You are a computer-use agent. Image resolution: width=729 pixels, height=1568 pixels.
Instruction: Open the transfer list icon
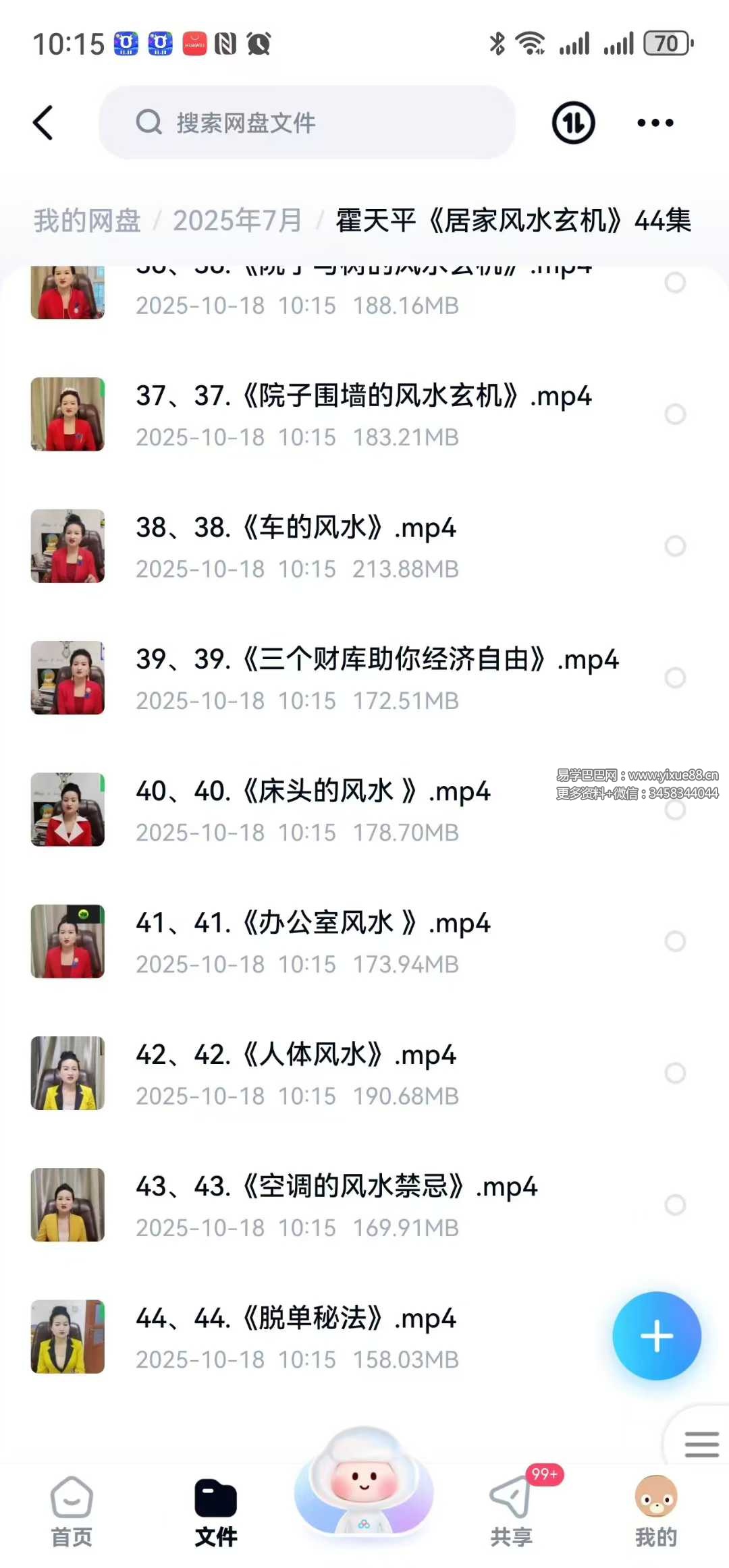point(573,123)
